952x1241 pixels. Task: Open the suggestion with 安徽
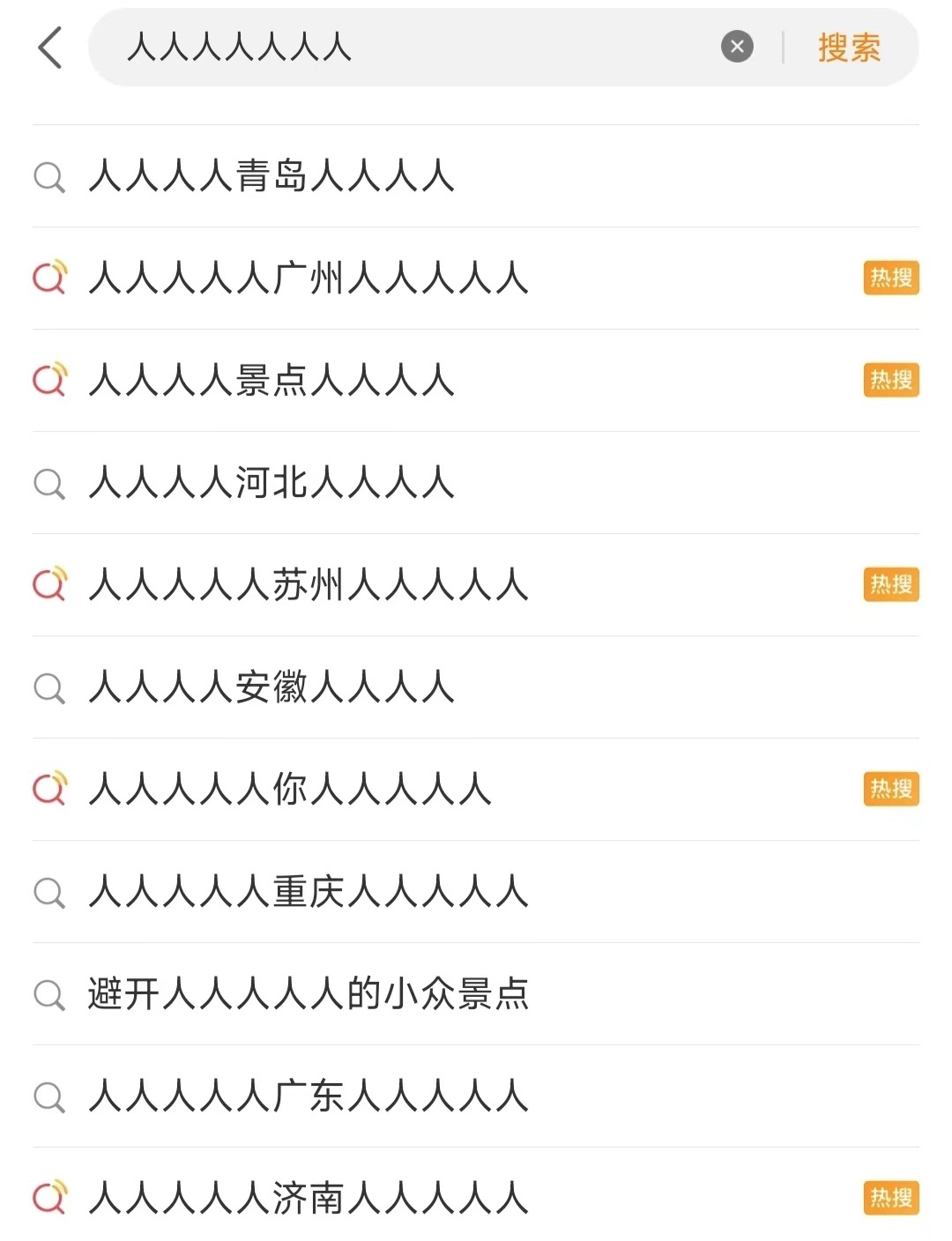pos(271,687)
